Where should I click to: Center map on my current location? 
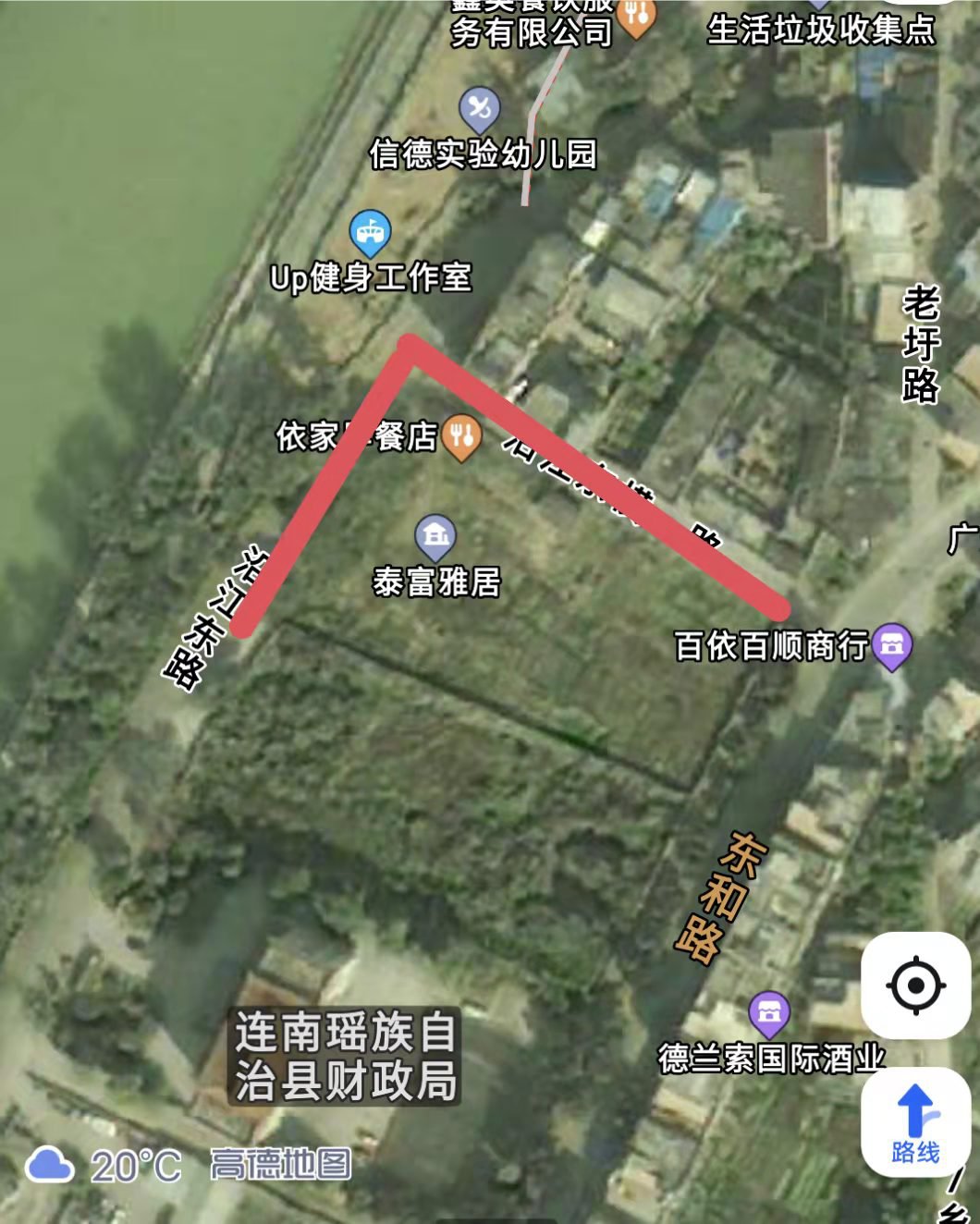[915, 985]
